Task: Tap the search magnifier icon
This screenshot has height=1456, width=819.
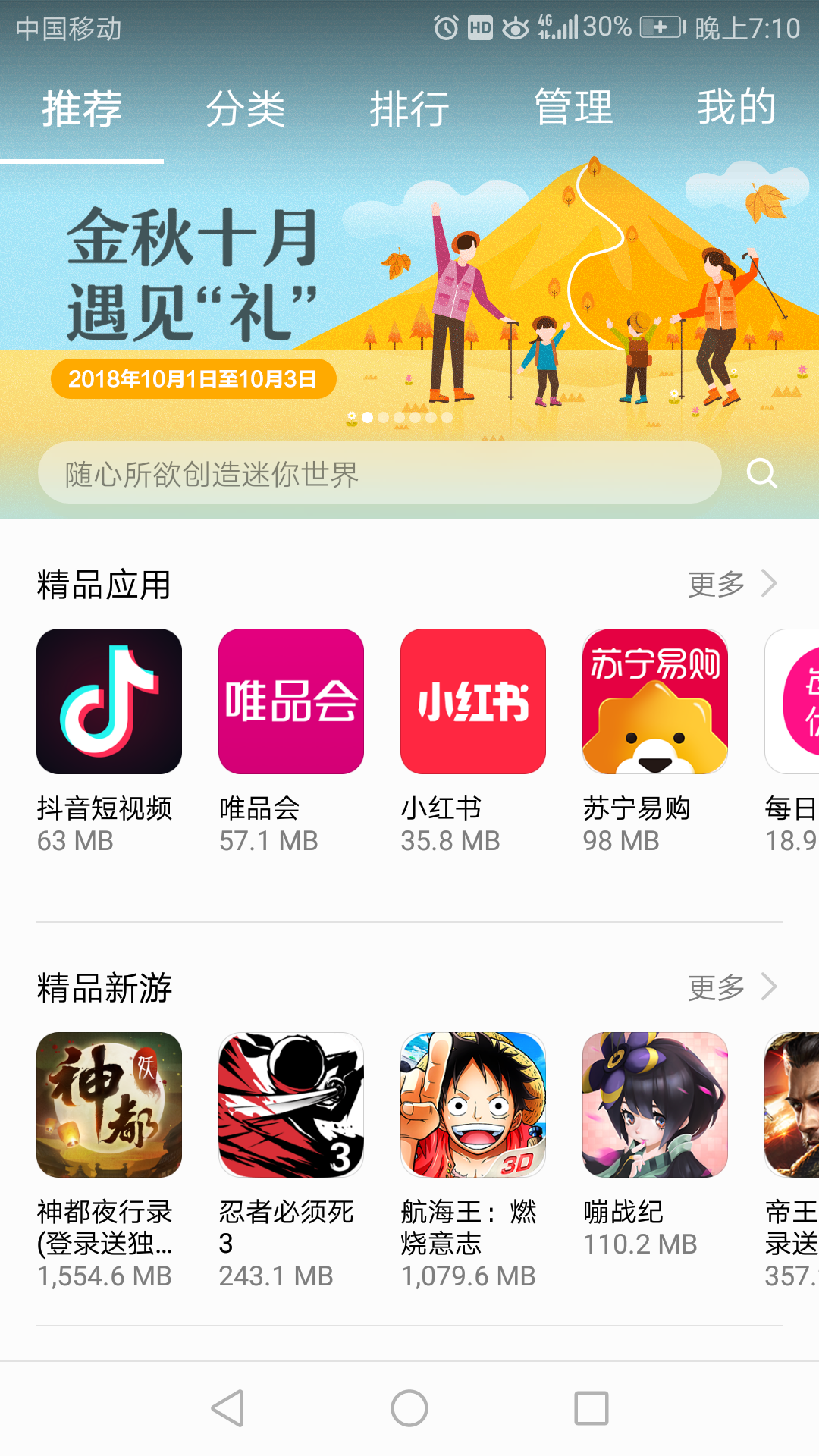Action: [x=761, y=473]
